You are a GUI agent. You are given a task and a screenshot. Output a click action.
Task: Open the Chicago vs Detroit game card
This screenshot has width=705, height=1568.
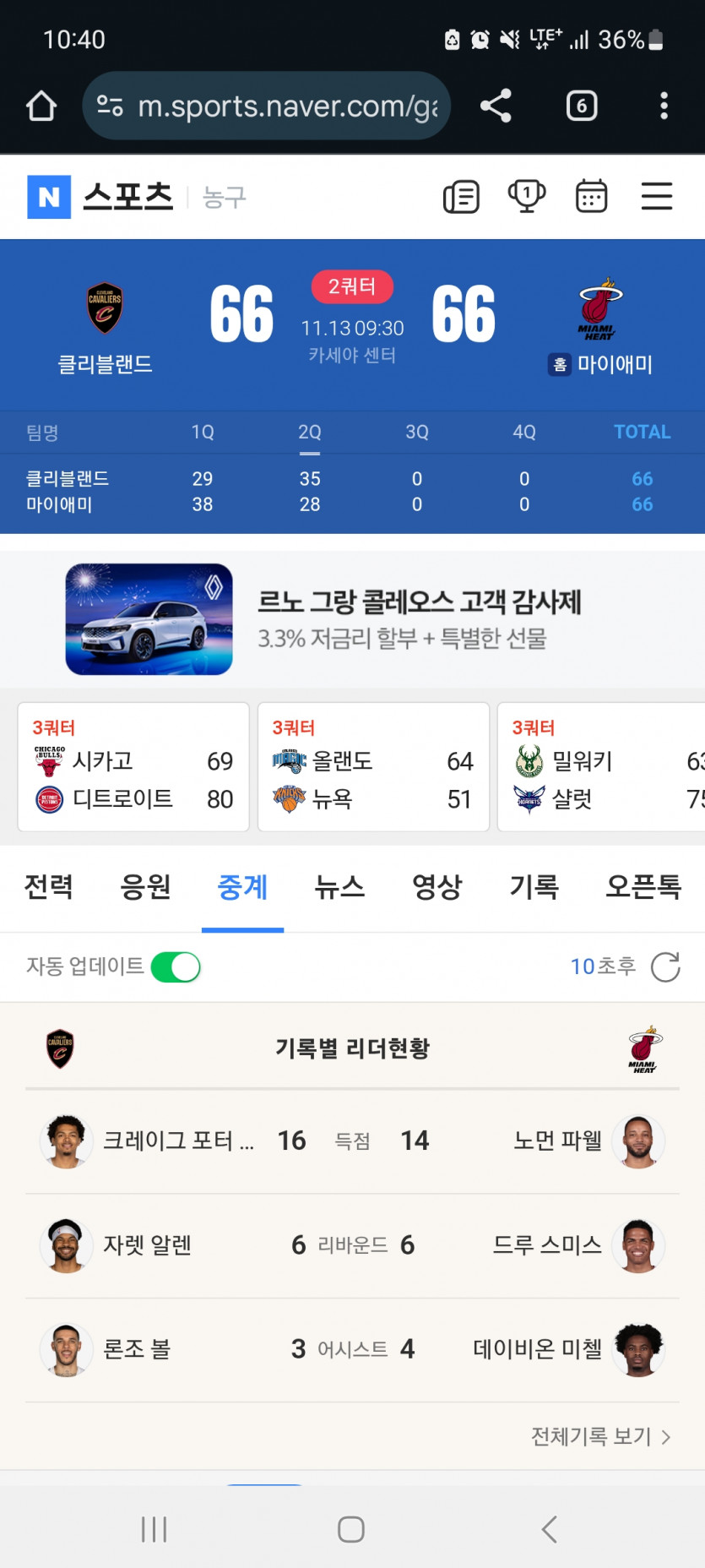133,765
